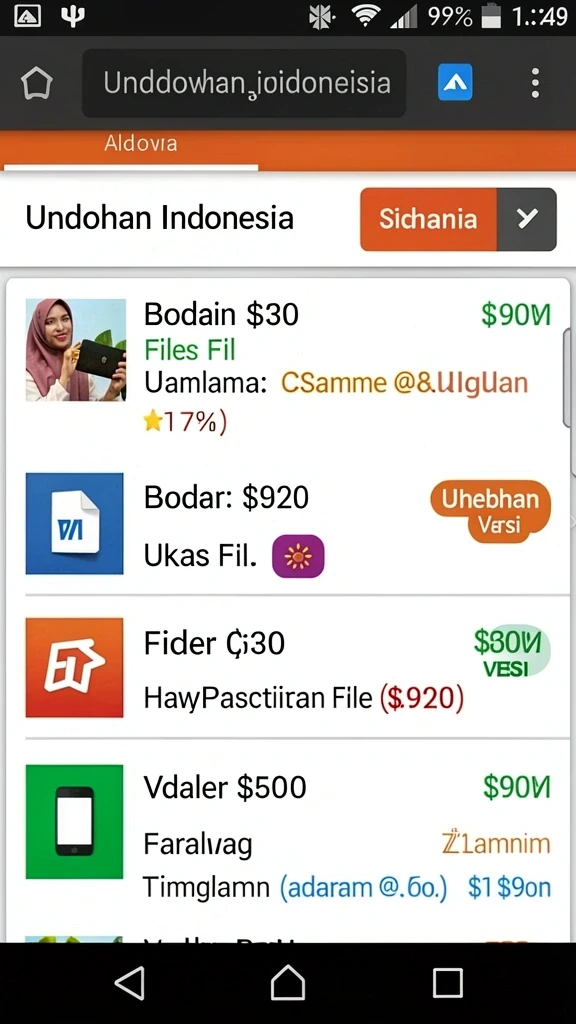
Task: Tap the purple sun icon beside Ukas Fil.
Action: pyautogui.click(x=298, y=556)
